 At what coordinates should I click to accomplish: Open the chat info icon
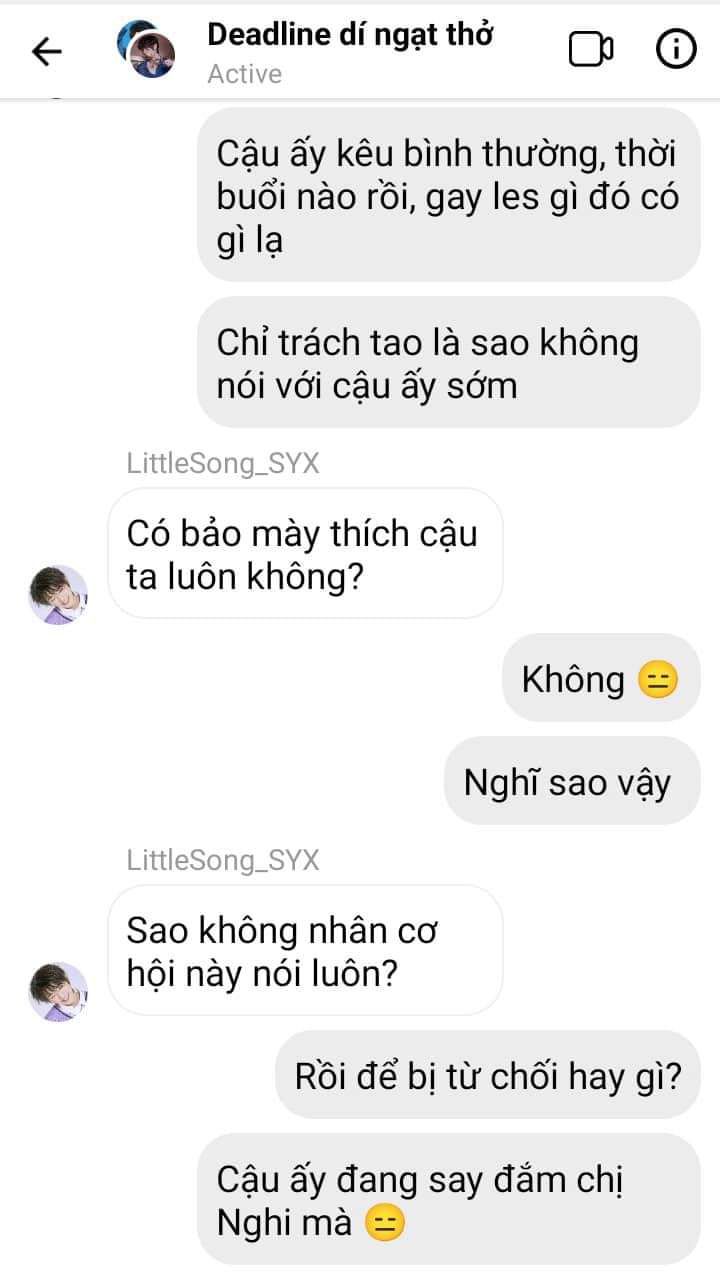pyautogui.click(x=676, y=49)
